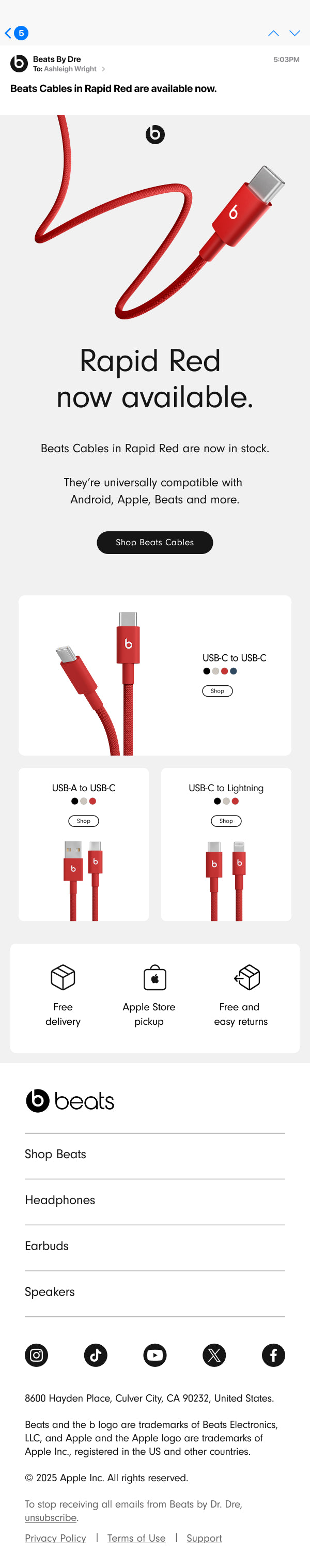This screenshot has width=310, height=1568.
Task: Visit Beats on Instagram
Action: [37, 1355]
